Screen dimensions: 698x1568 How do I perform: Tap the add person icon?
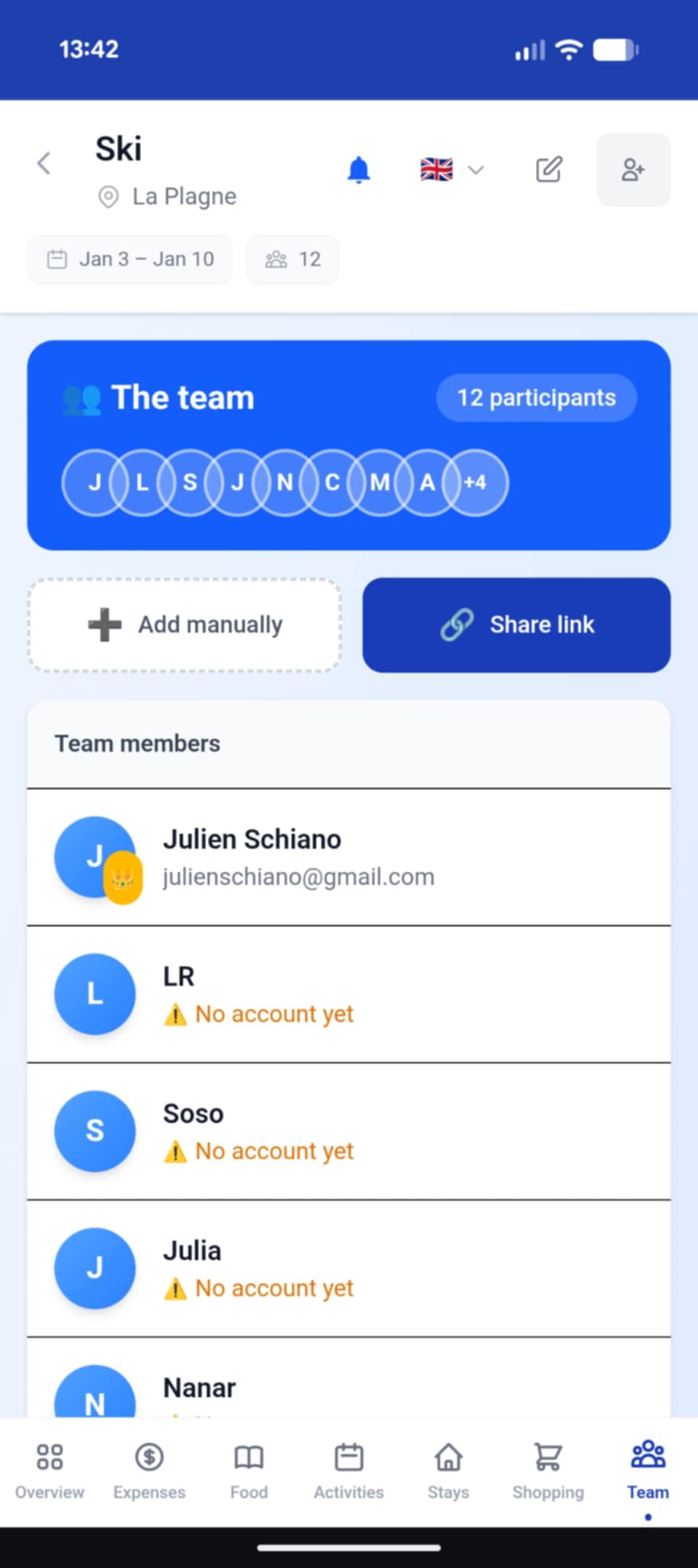coord(633,169)
